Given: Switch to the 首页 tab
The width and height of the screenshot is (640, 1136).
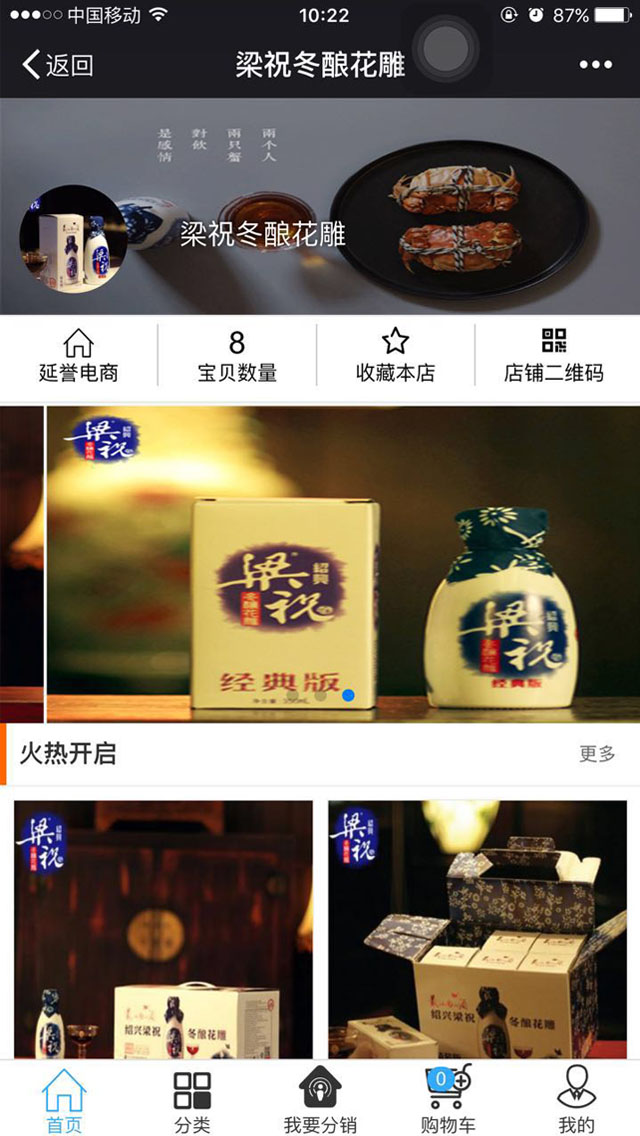Looking at the screenshot, I should pyautogui.click(x=64, y=1099).
